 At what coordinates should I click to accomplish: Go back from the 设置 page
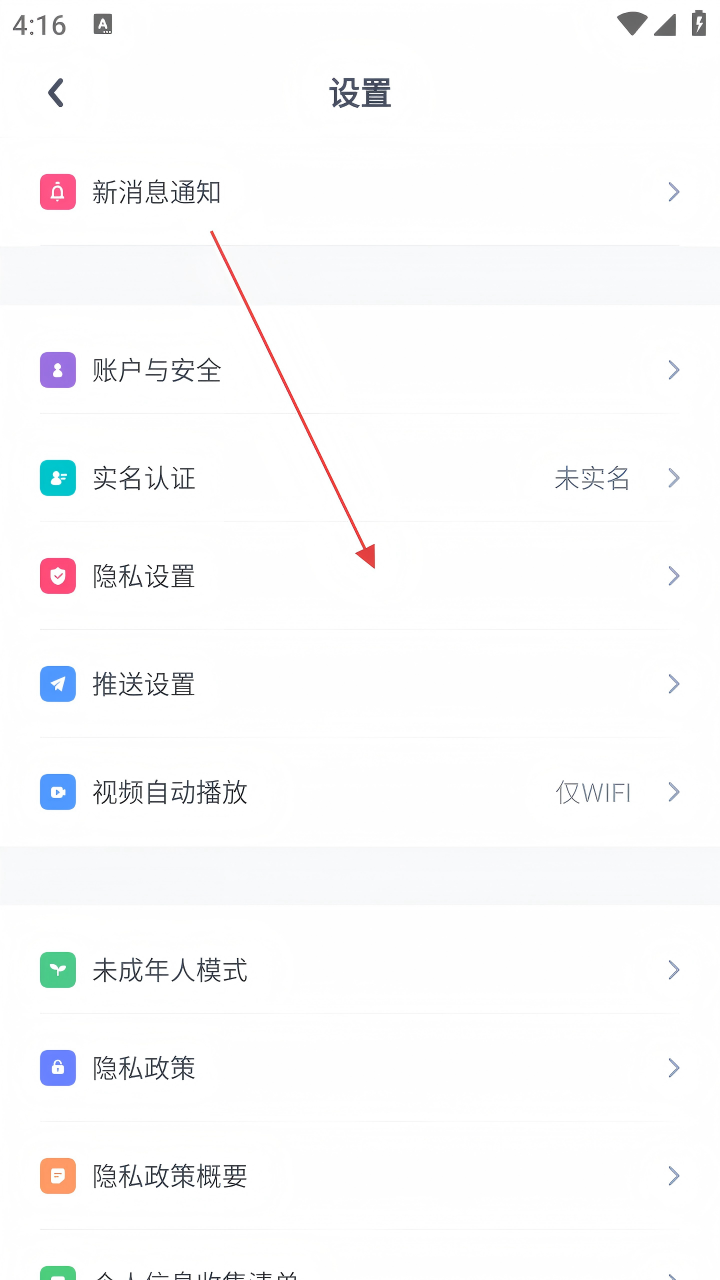(x=56, y=93)
